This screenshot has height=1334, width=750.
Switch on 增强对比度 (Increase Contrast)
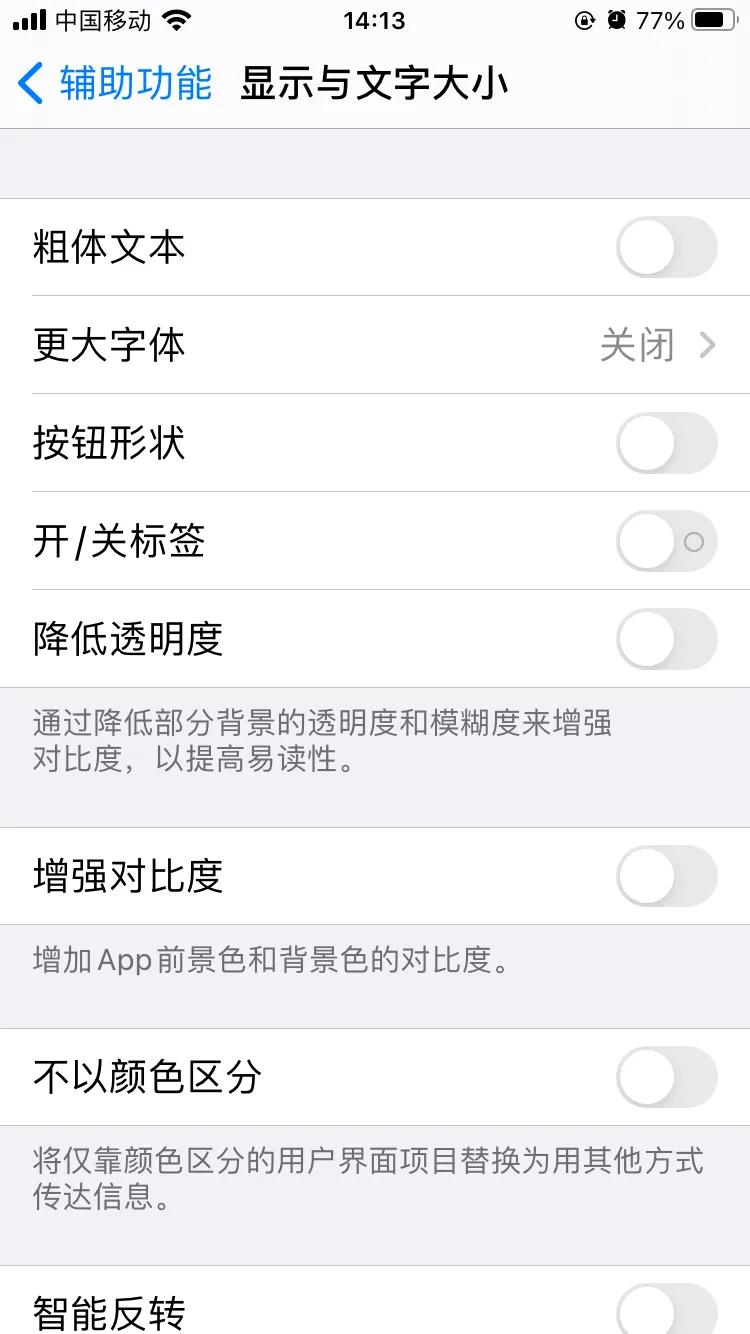coord(666,876)
